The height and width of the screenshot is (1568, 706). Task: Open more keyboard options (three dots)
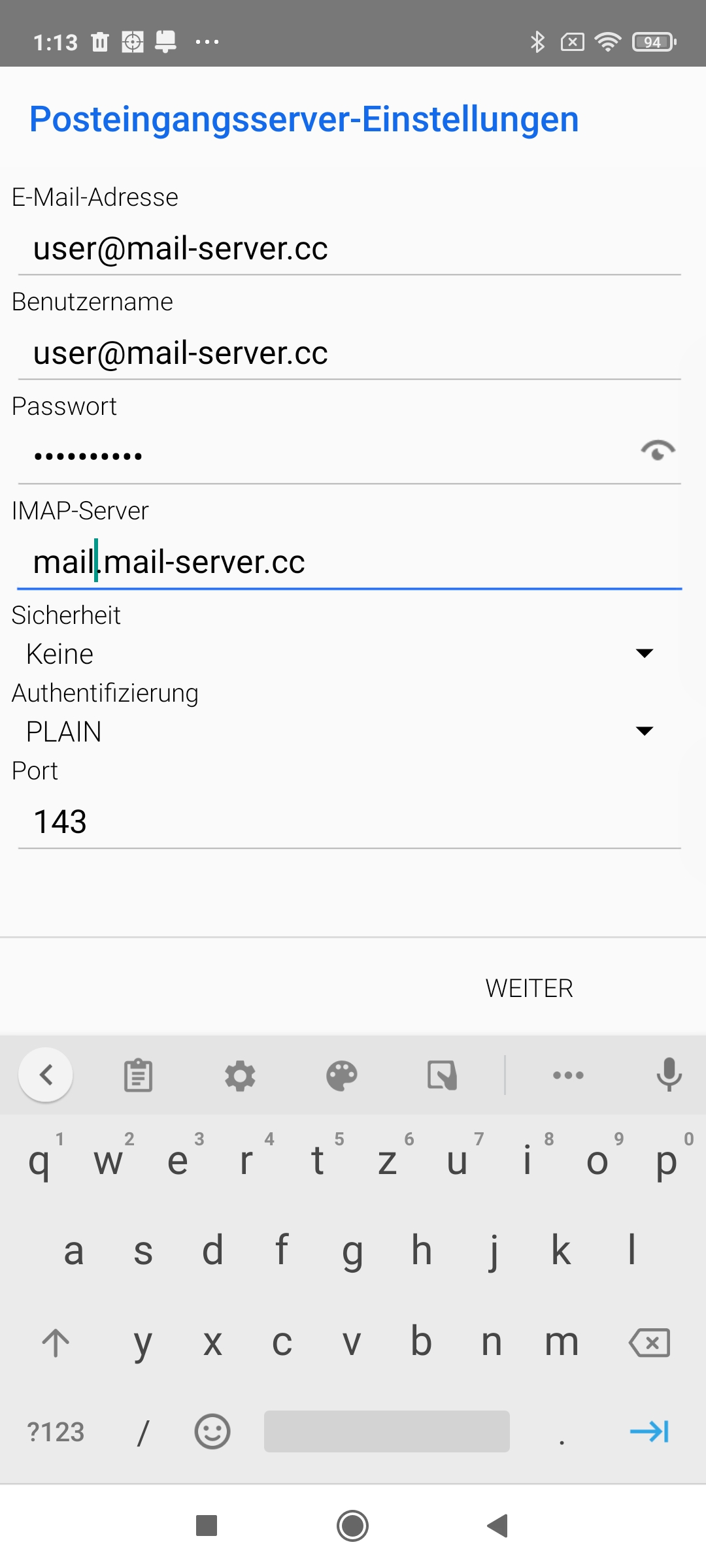point(568,1075)
